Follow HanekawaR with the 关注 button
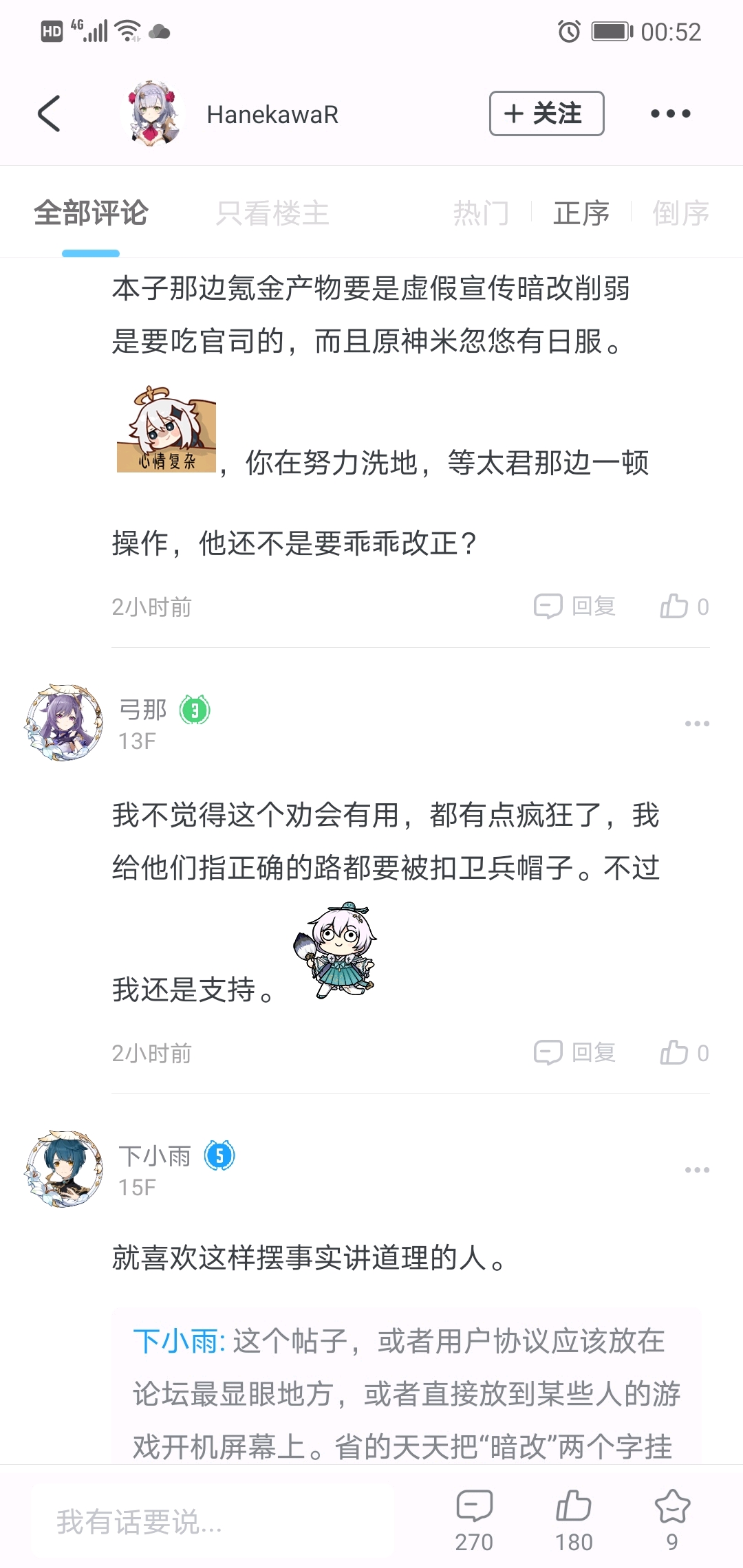Viewport: 743px width, 1568px height. coord(546,113)
